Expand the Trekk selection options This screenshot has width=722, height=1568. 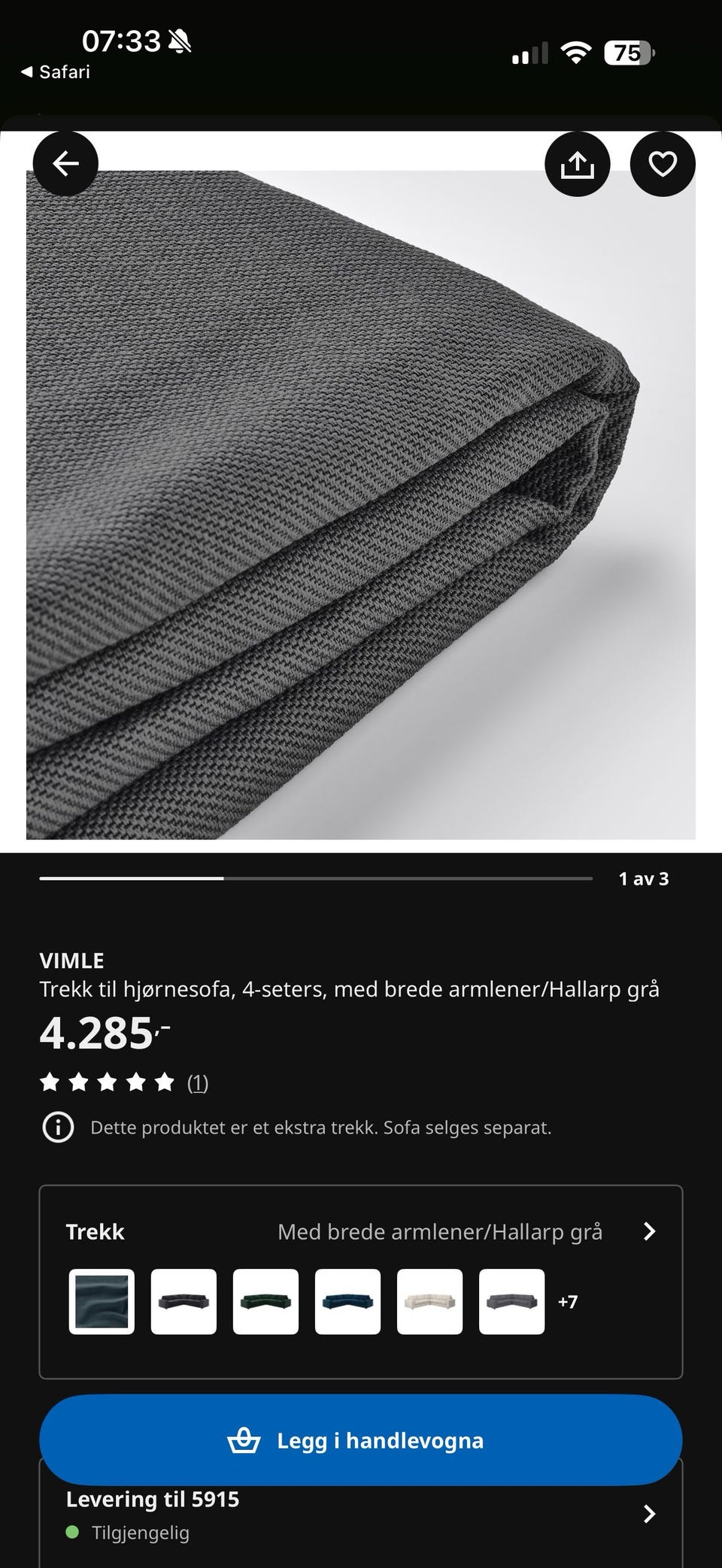coord(650,1231)
